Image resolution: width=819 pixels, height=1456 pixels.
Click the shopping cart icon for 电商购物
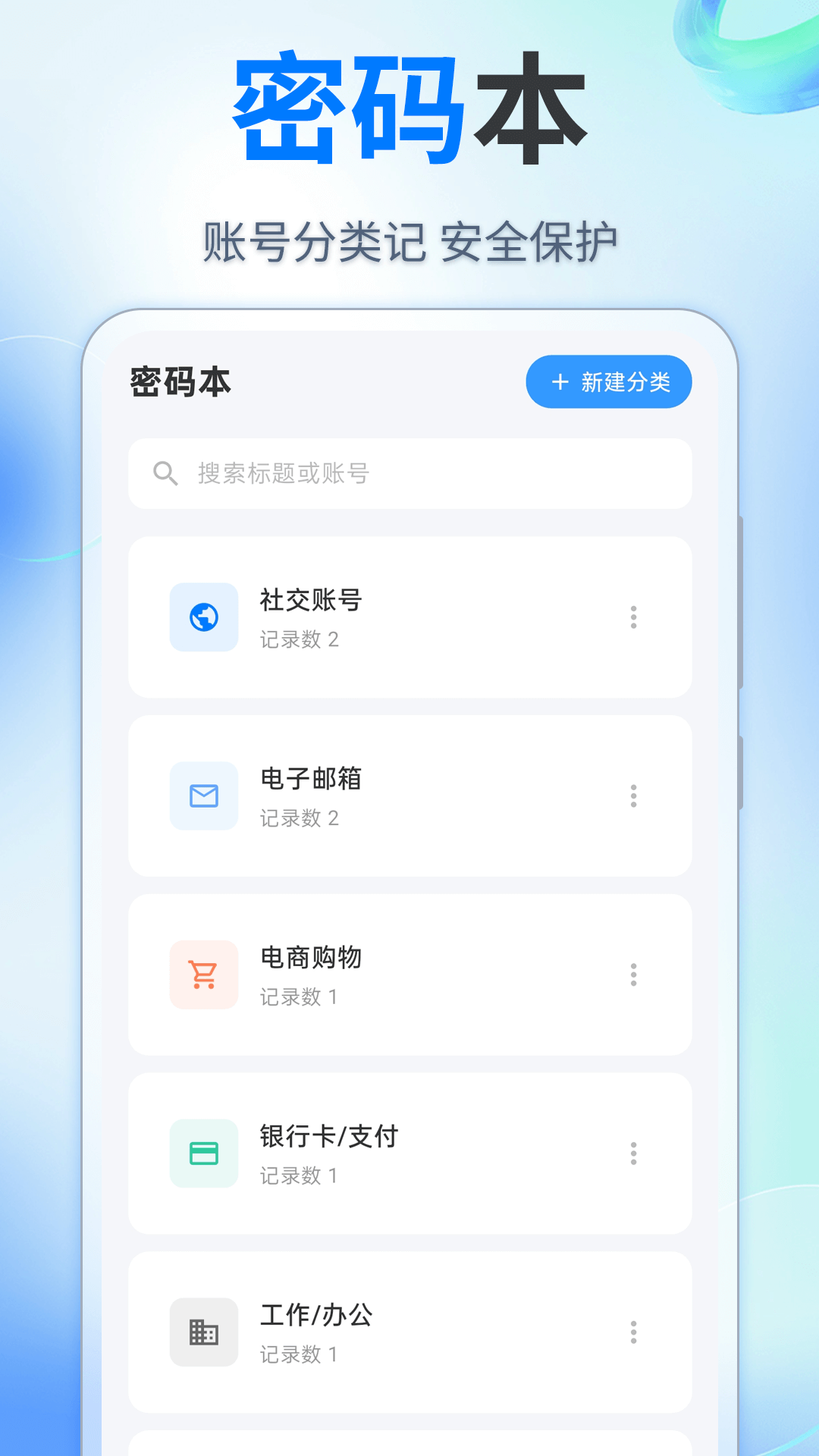pyautogui.click(x=203, y=975)
